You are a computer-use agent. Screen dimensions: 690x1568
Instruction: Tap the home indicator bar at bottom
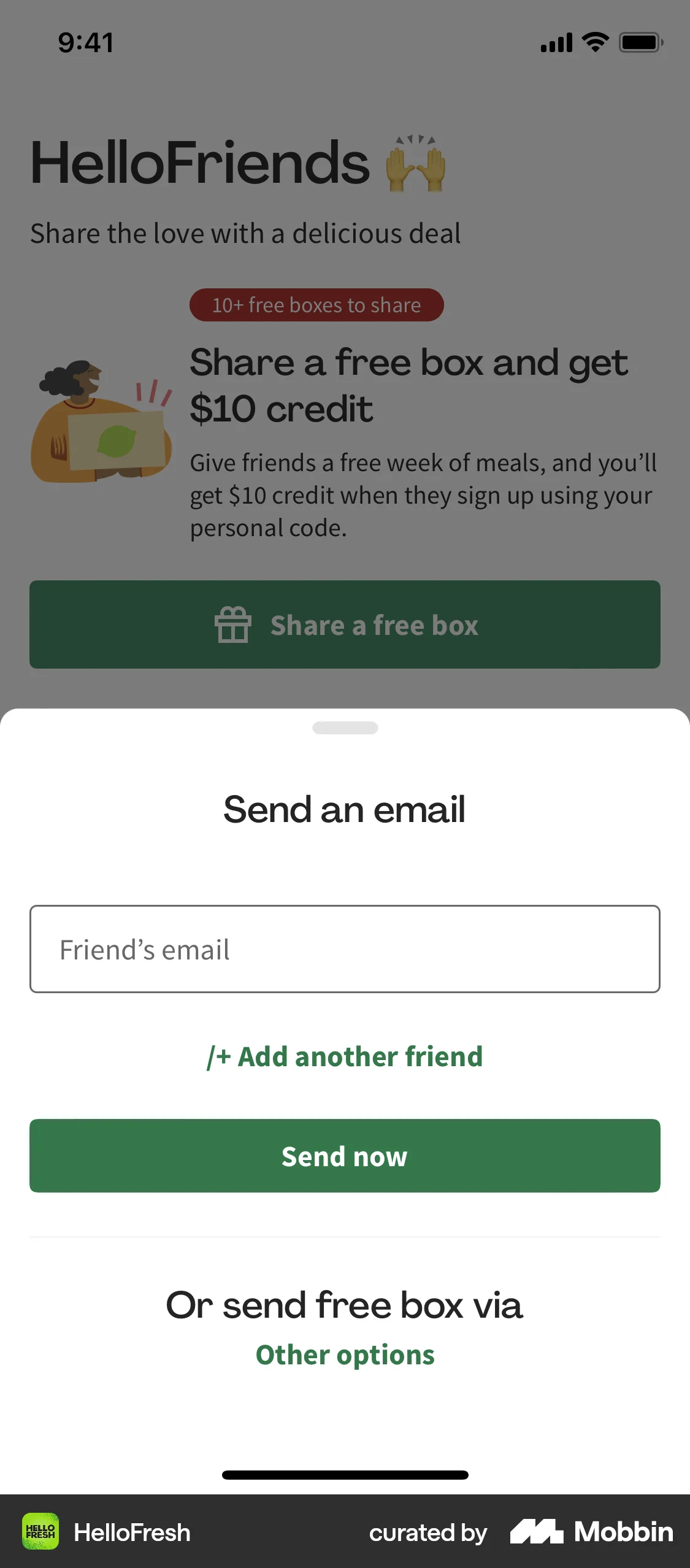[345, 1474]
